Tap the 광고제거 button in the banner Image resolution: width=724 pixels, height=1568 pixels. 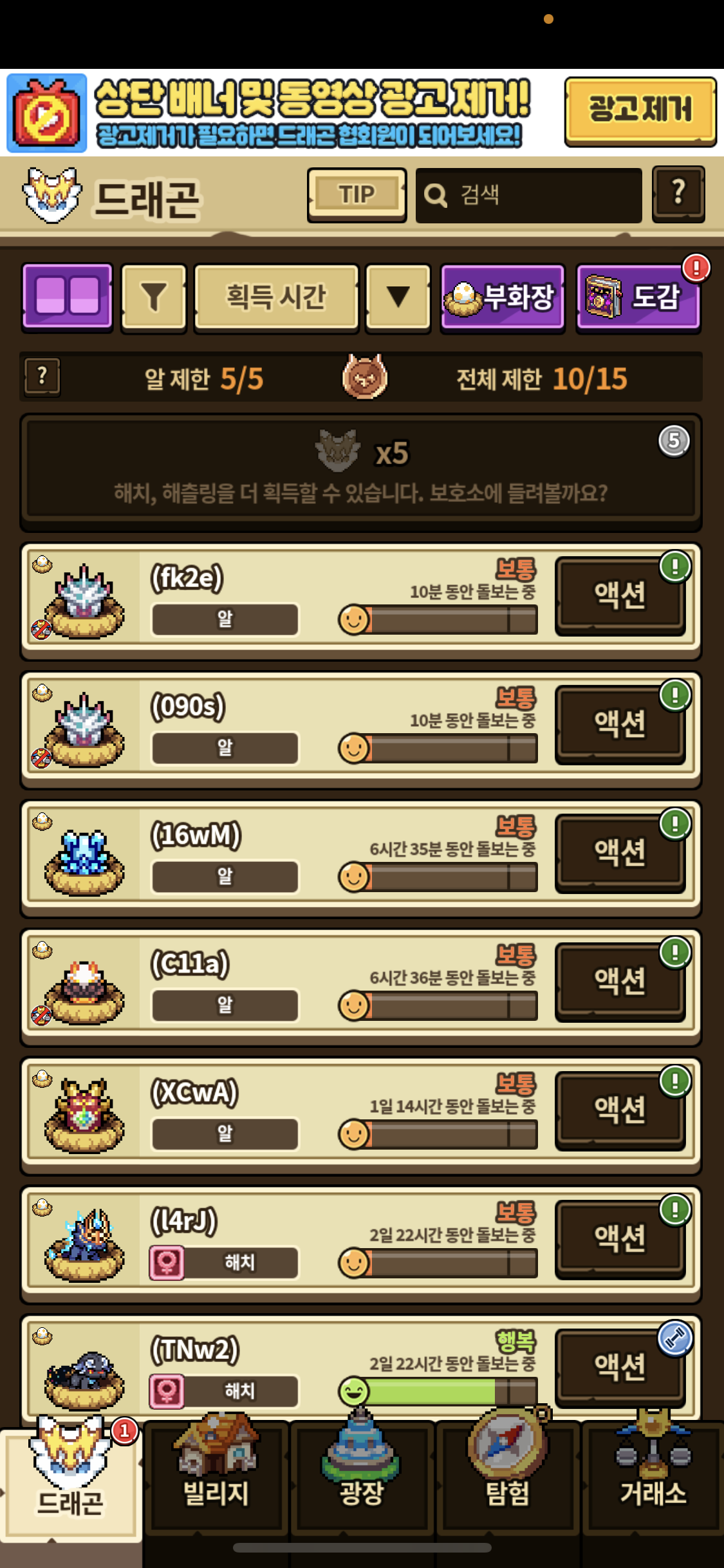pyautogui.click(x=640, y=111)
